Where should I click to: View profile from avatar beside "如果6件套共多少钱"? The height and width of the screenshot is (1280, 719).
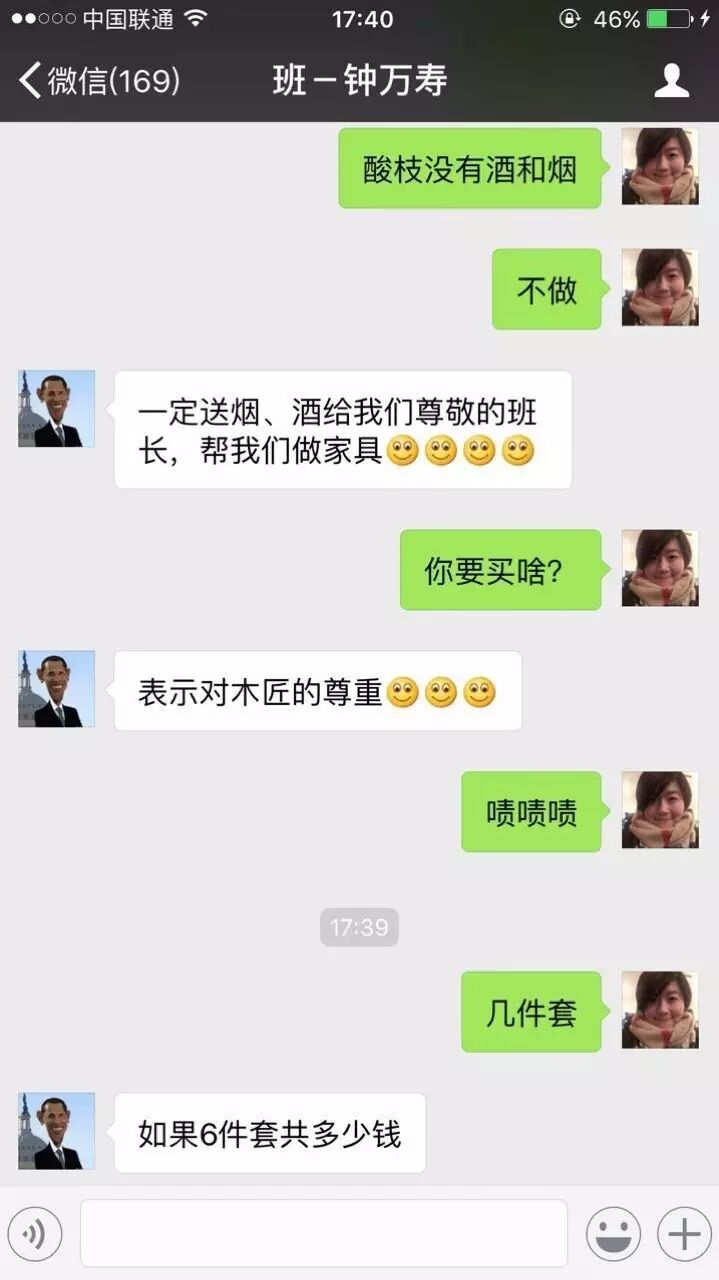pos(57,1131)
